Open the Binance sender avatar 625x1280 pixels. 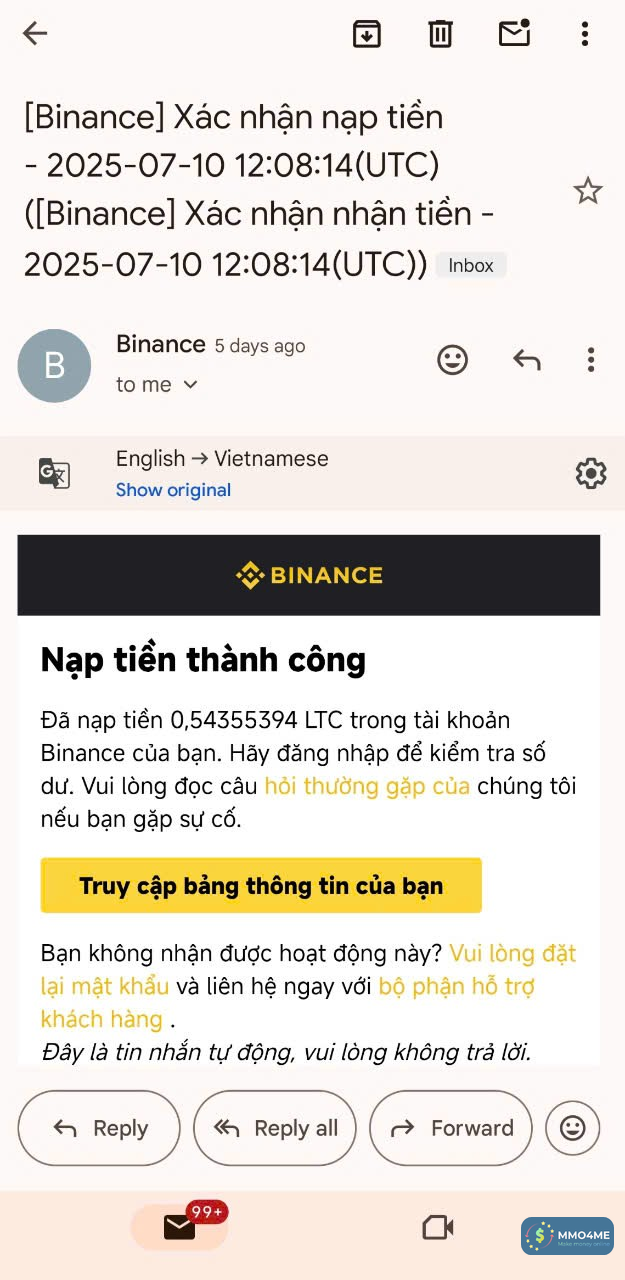pyautogui.click(x=54, y=366)
